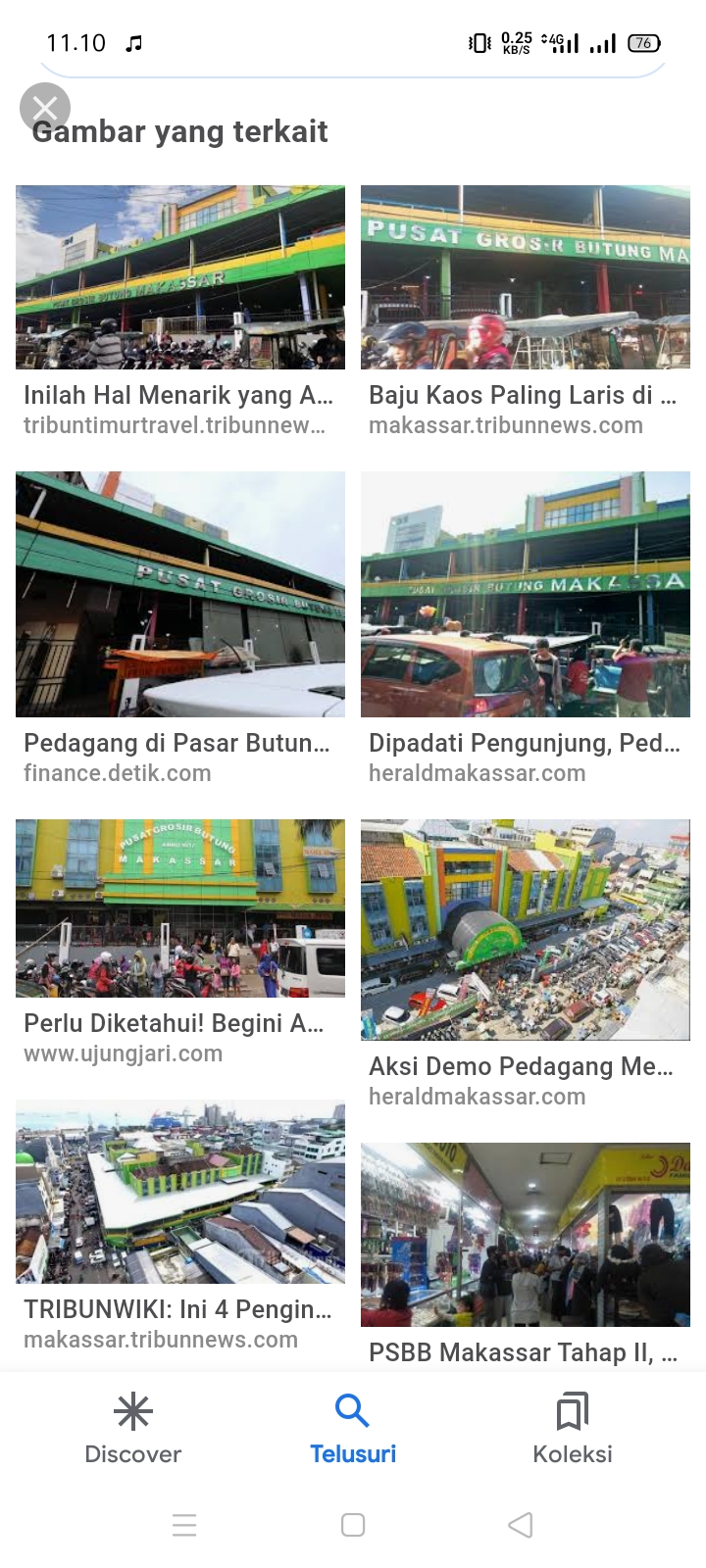Open the 'Baju Kaos Paling Laris di' image
The height and width of the screenshot is (1568, 706).
526,277
